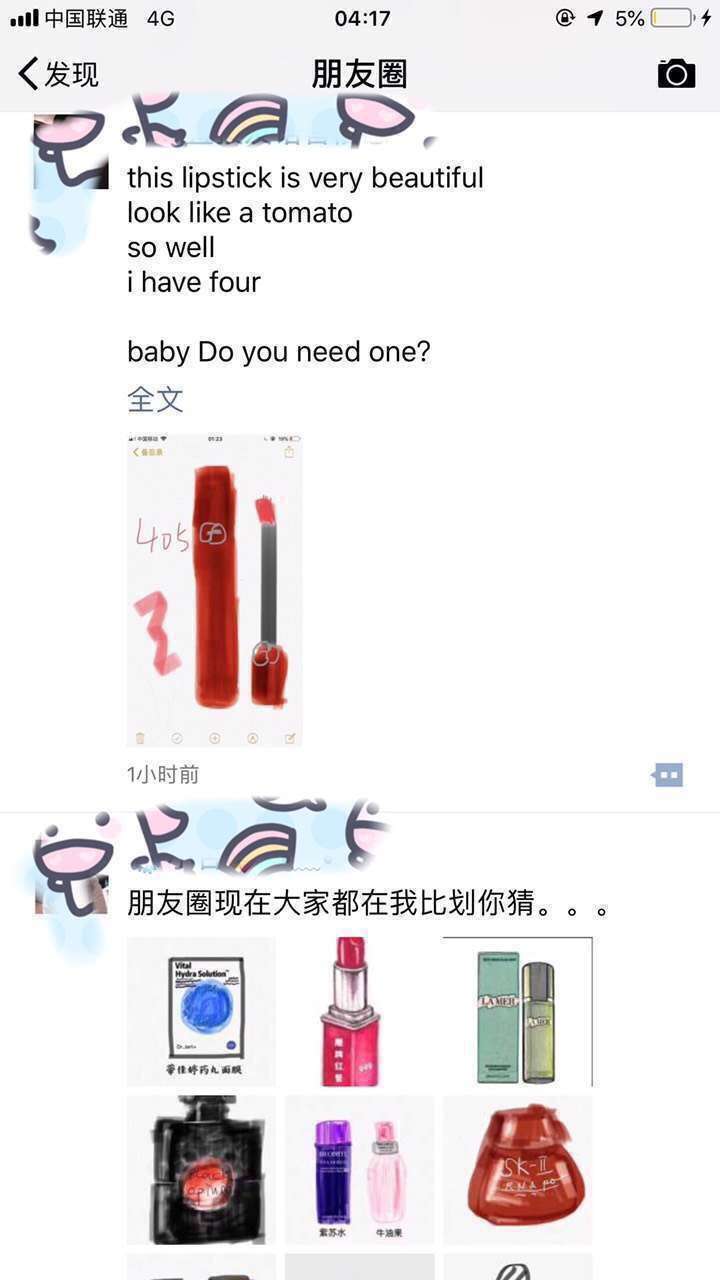
Task: Open the first poster's profile avatar
Action: tap(68, 150)
